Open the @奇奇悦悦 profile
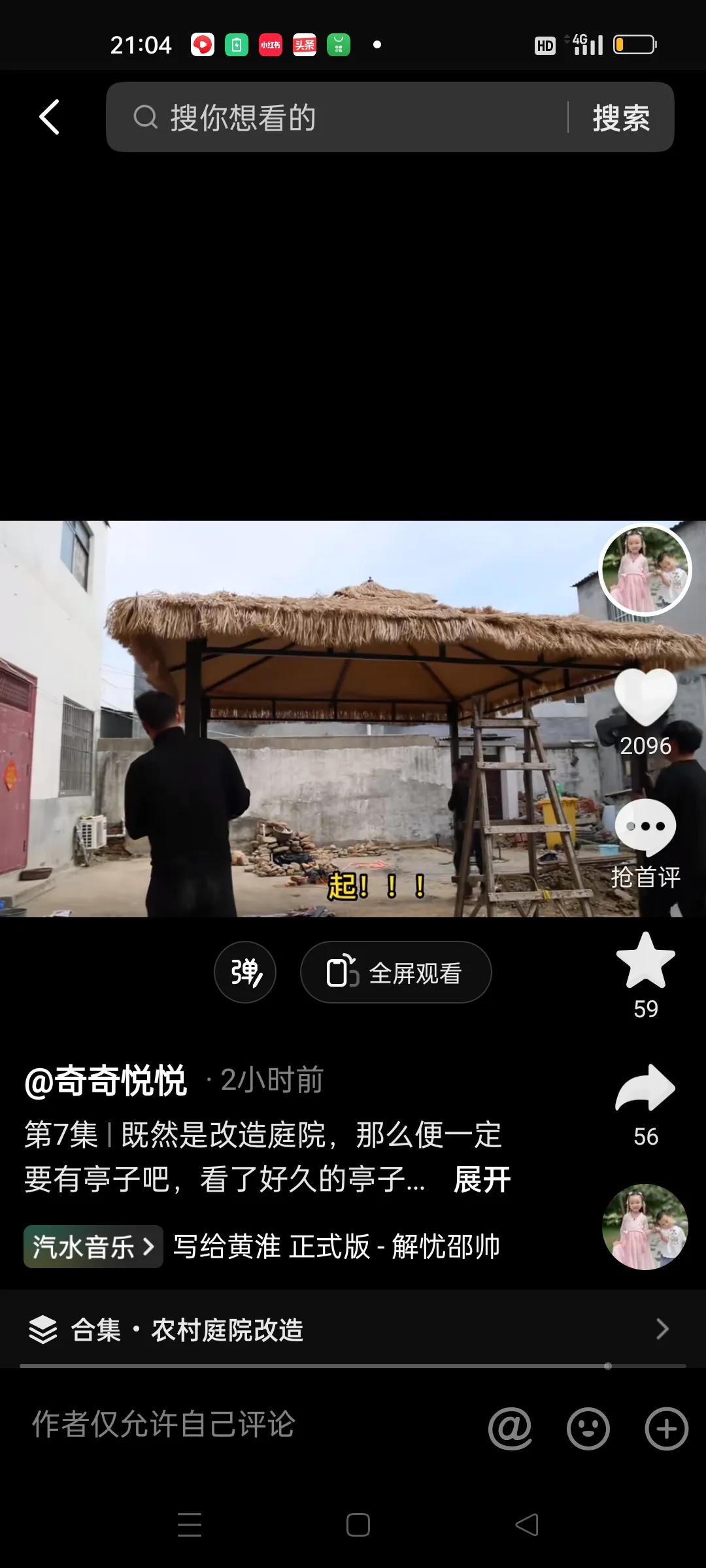The image size is (706, 1568). 106,1081
